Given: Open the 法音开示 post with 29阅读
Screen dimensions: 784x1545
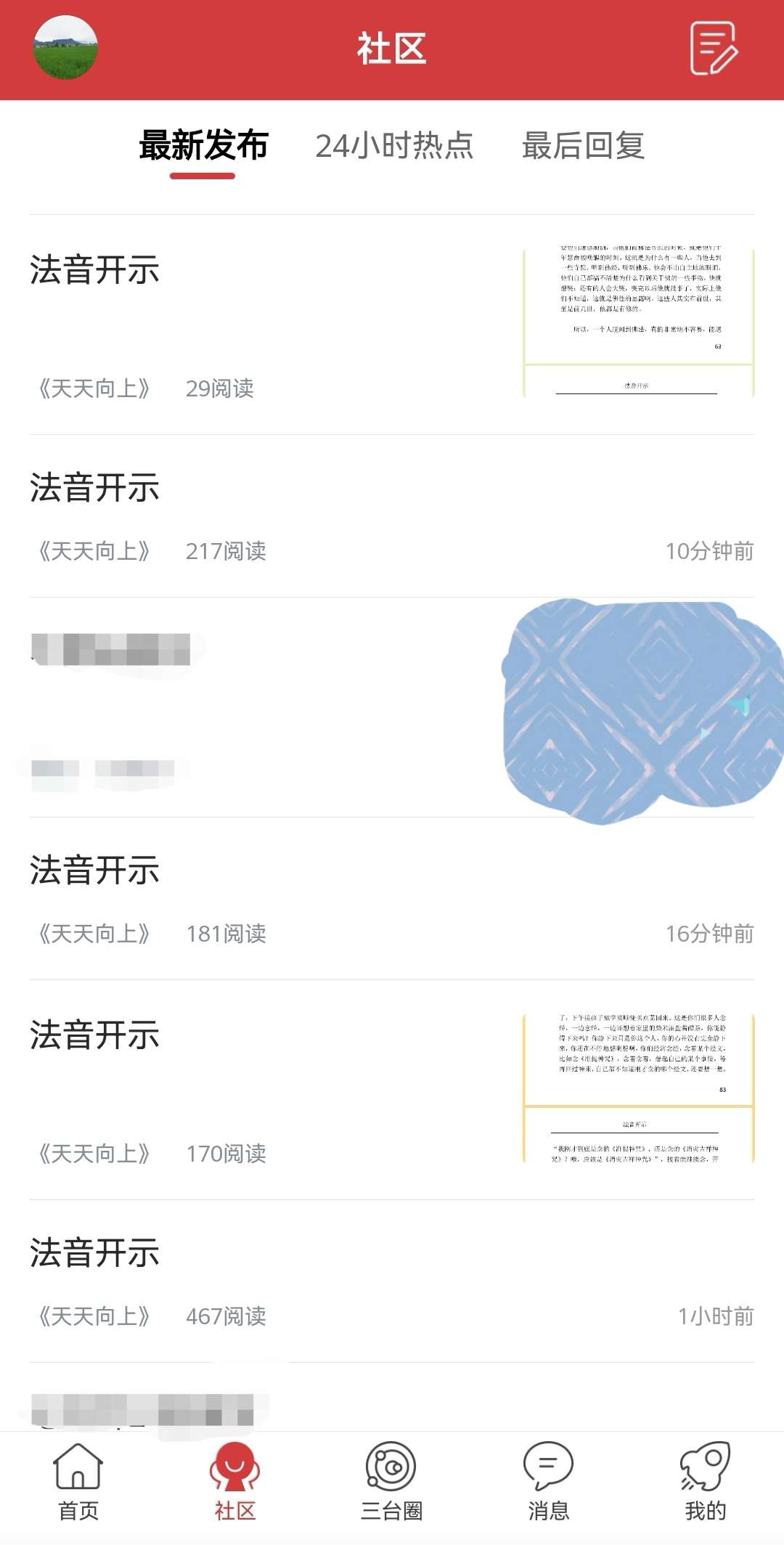Looking at the screenshot, I should pyautogui.click(x=94, y=271).
